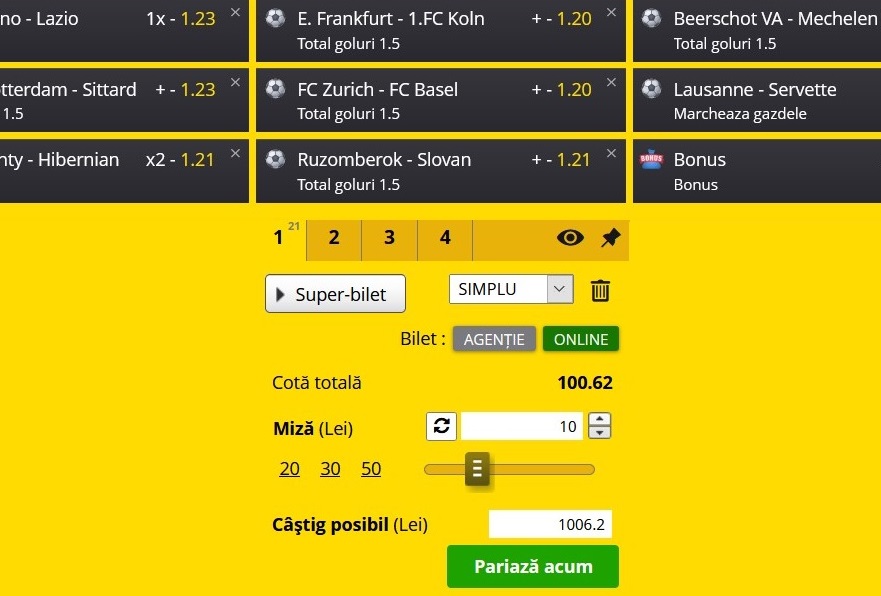Switch to ticket tab 2
The width and height of the screenshot is (881, 596).
click(334, 238)
